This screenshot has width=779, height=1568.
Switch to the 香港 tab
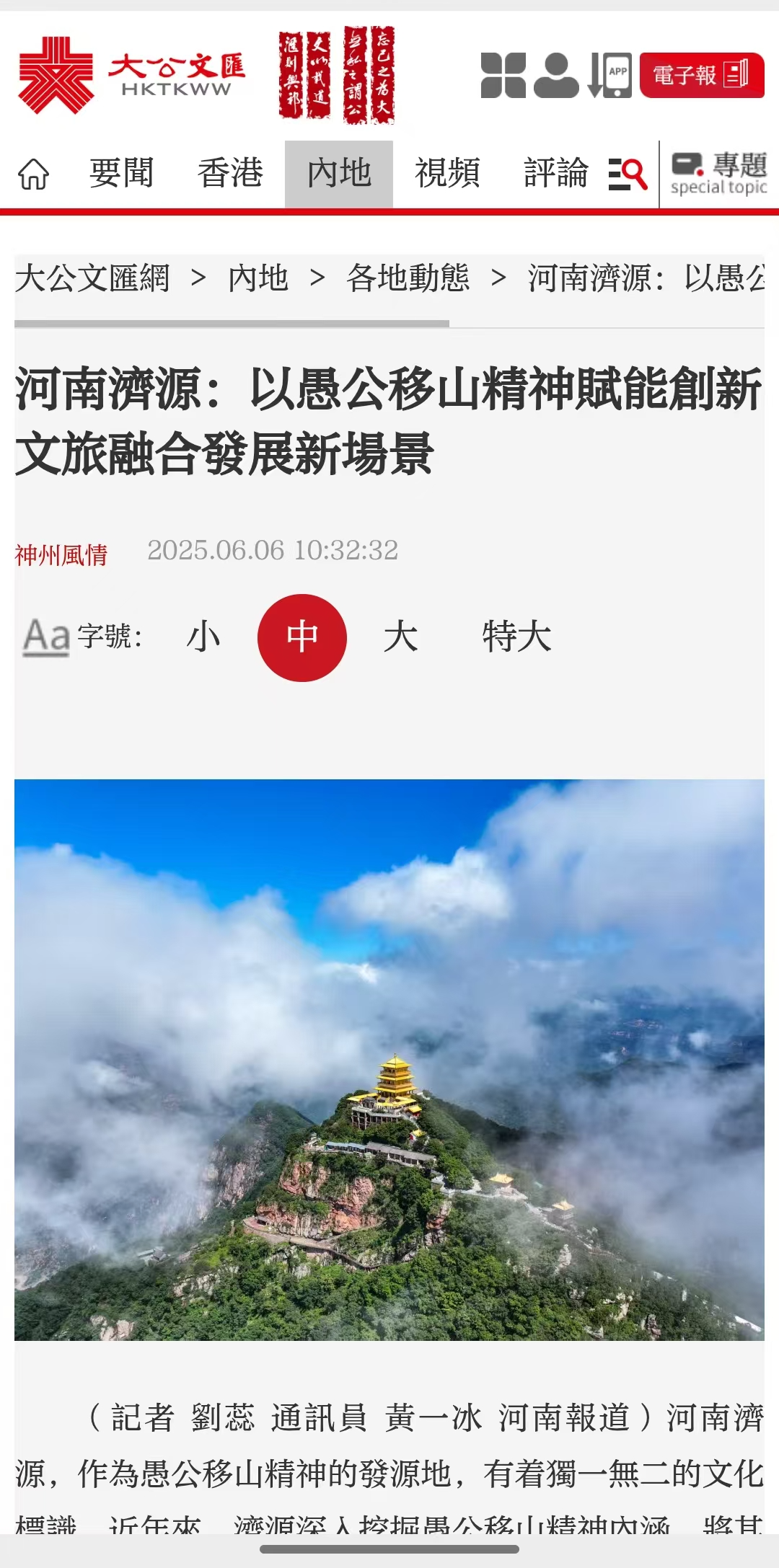coord(230,174)
